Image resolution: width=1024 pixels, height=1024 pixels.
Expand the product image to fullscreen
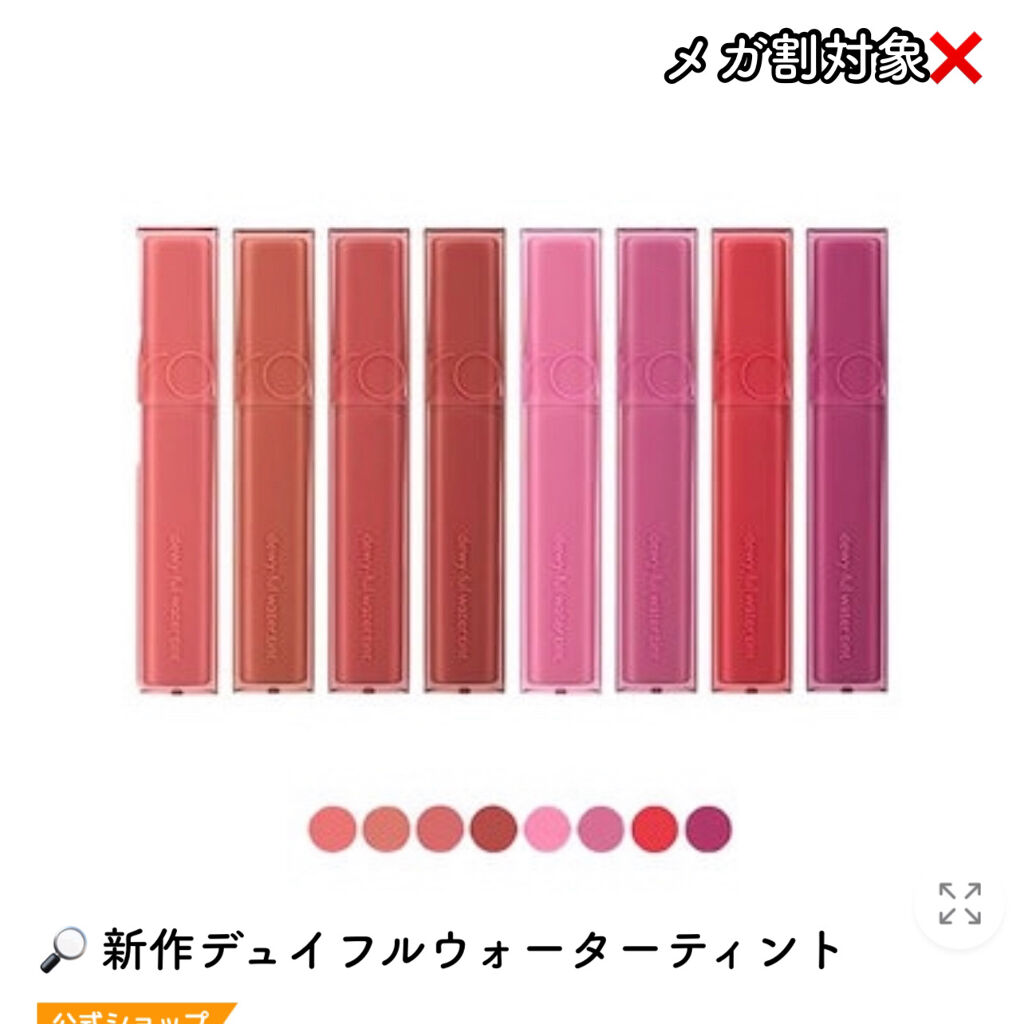959,903
